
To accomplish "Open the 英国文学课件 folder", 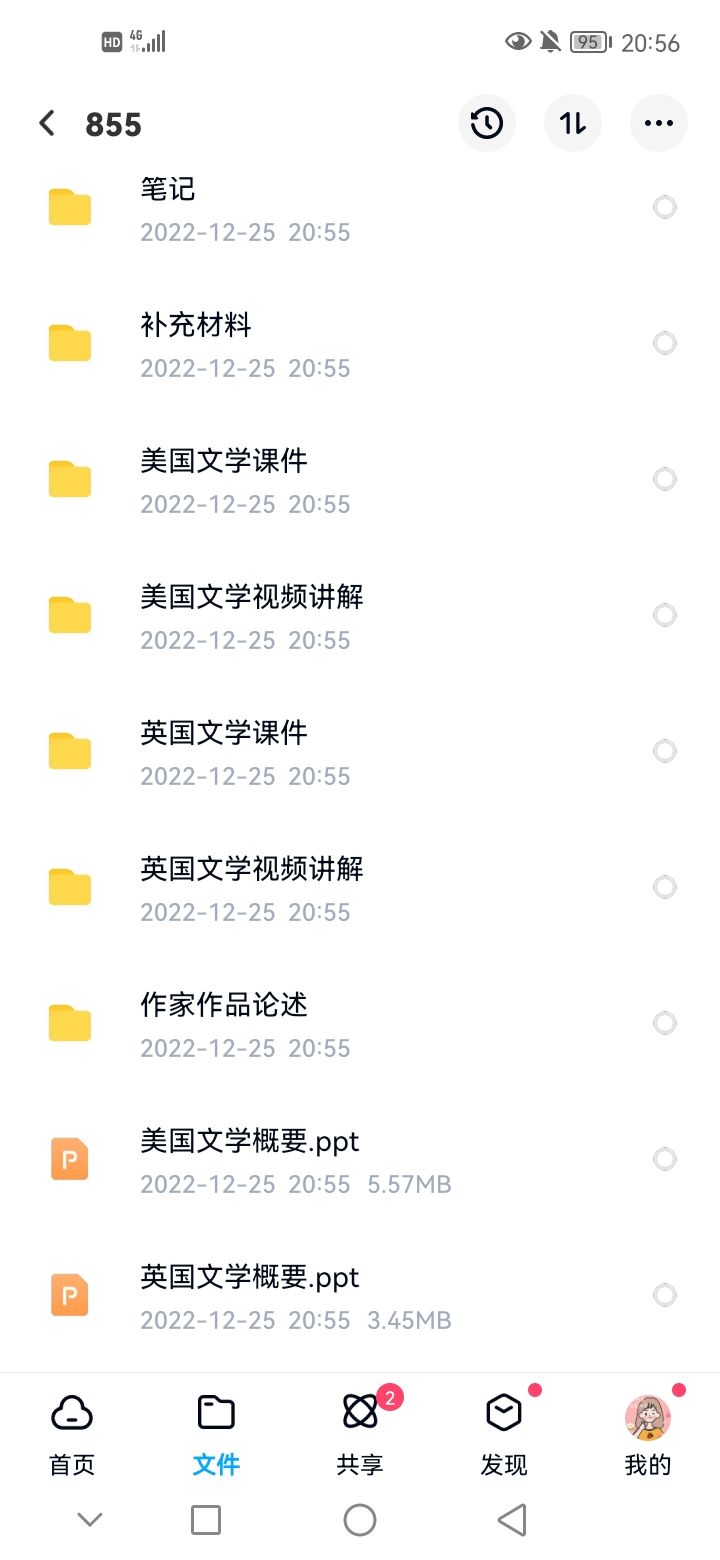I will 360,752.
